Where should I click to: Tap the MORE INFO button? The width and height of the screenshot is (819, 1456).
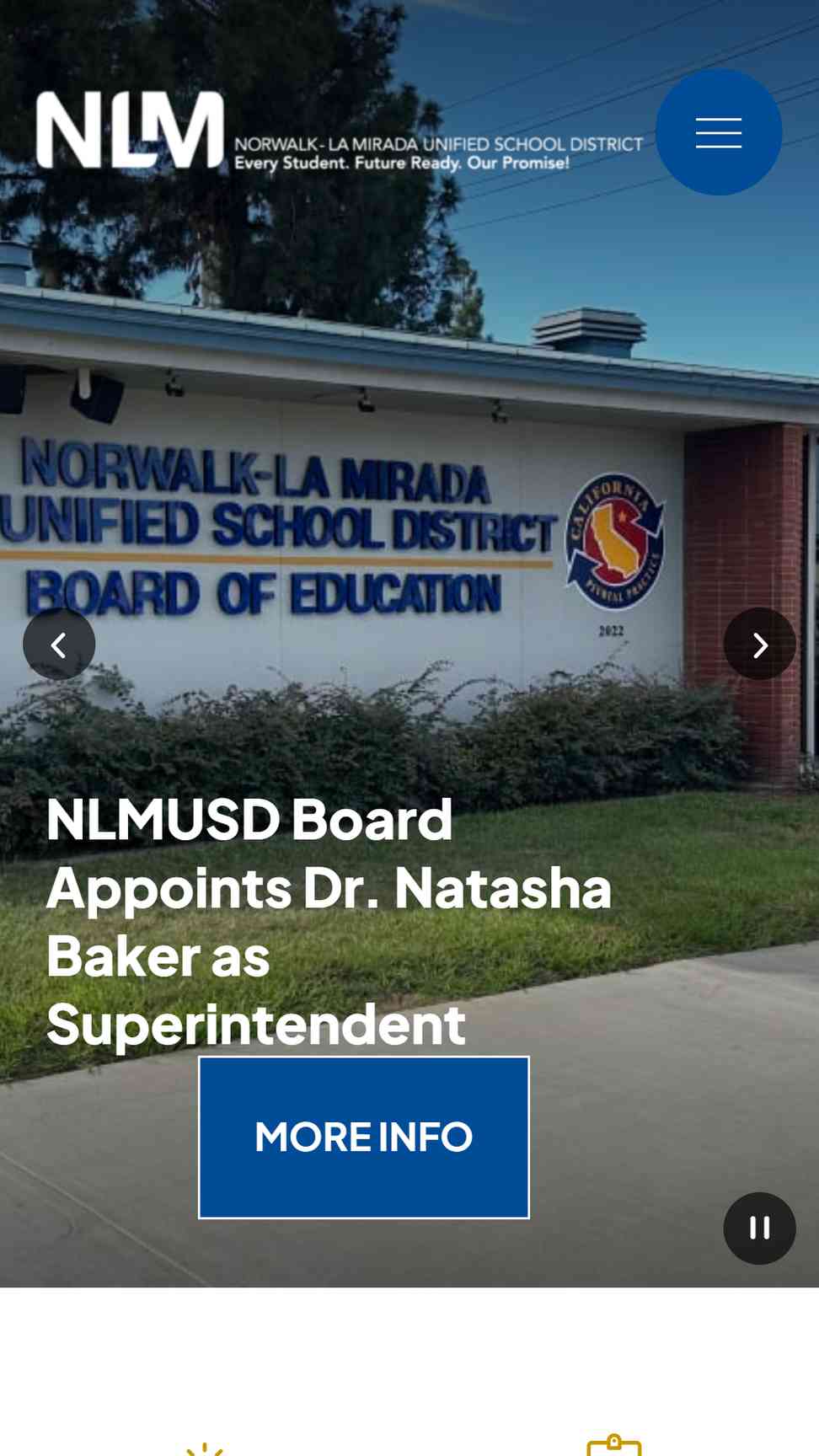pyautogui.click(x=364, y=1137)
